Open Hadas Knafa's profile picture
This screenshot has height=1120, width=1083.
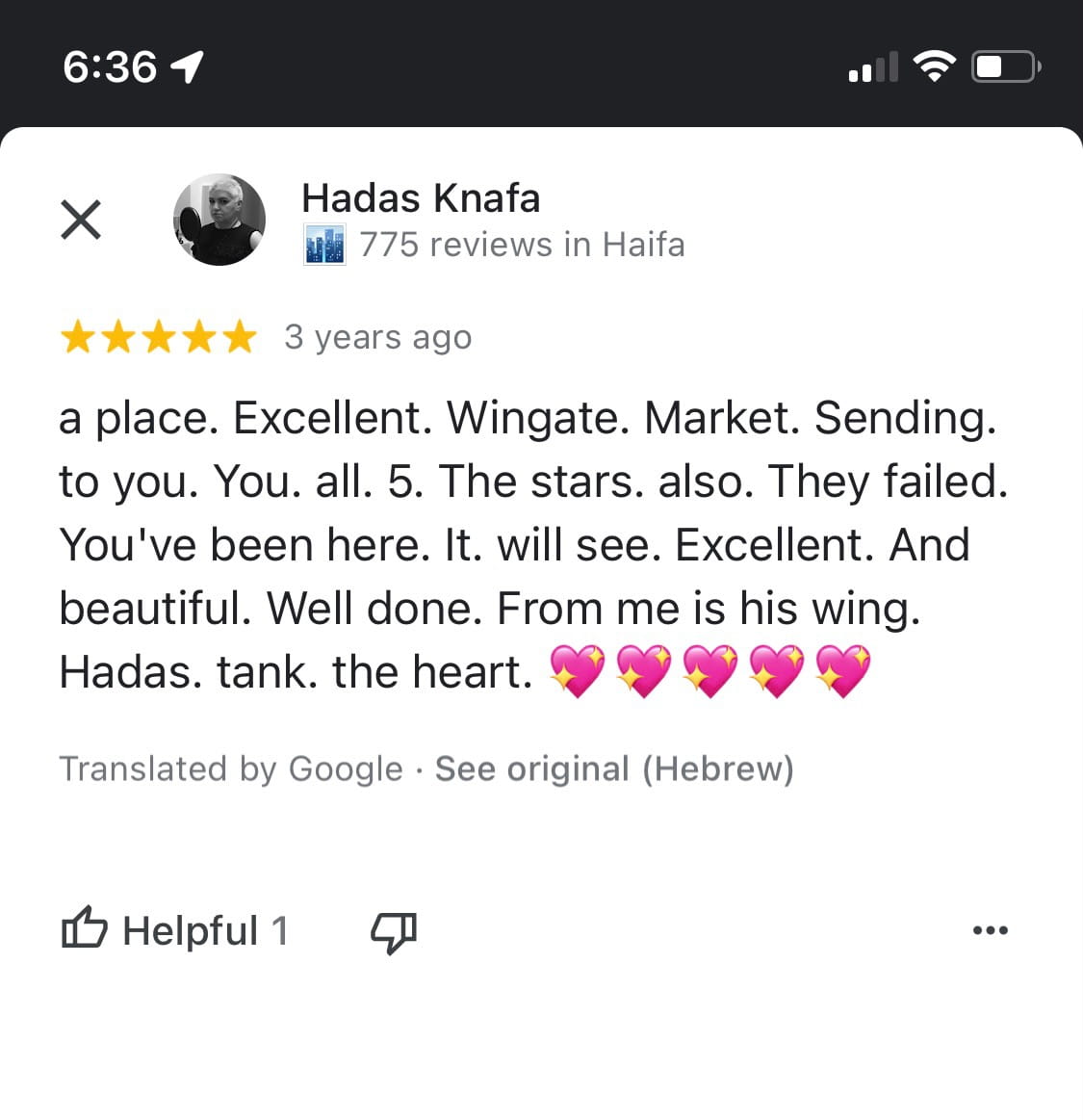(219, 220)
